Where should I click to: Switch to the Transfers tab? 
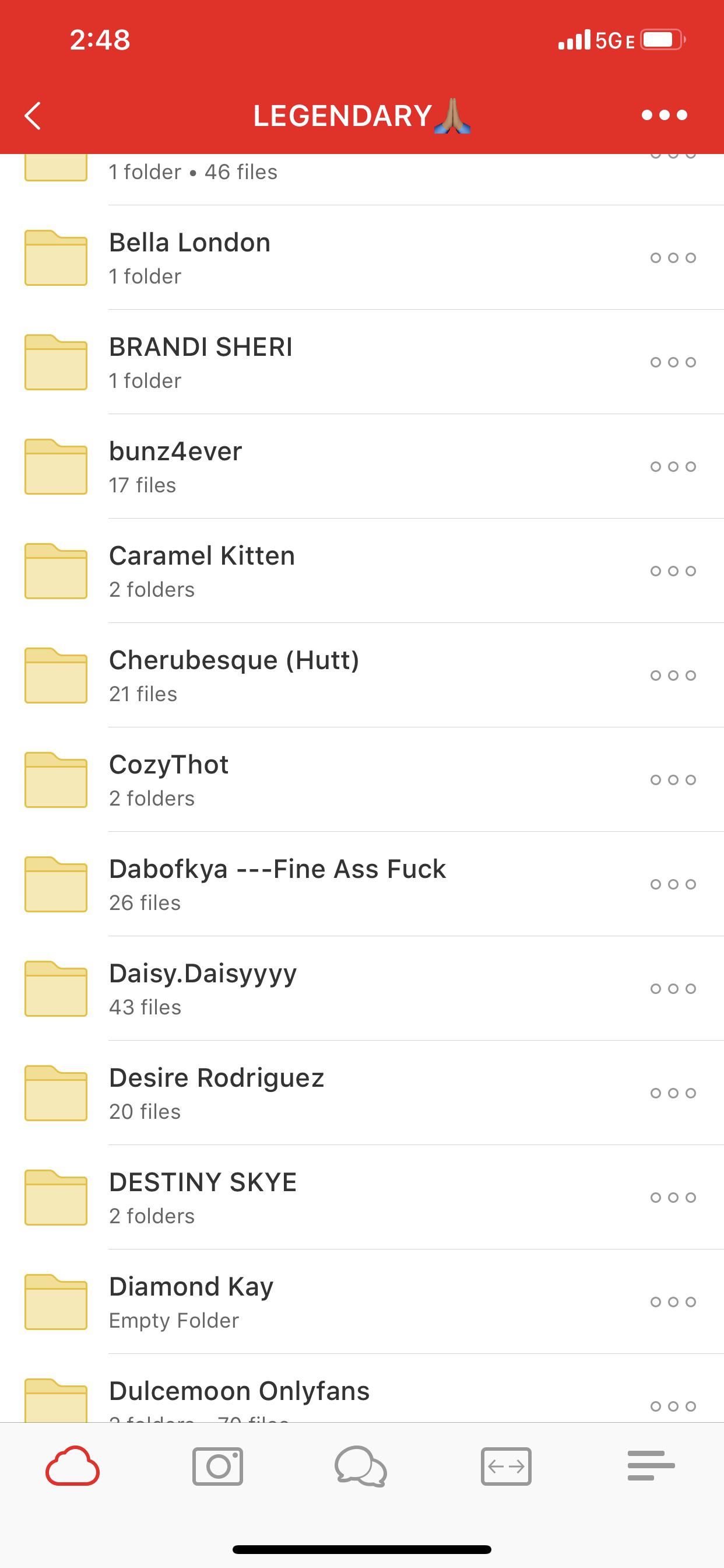506,1466
